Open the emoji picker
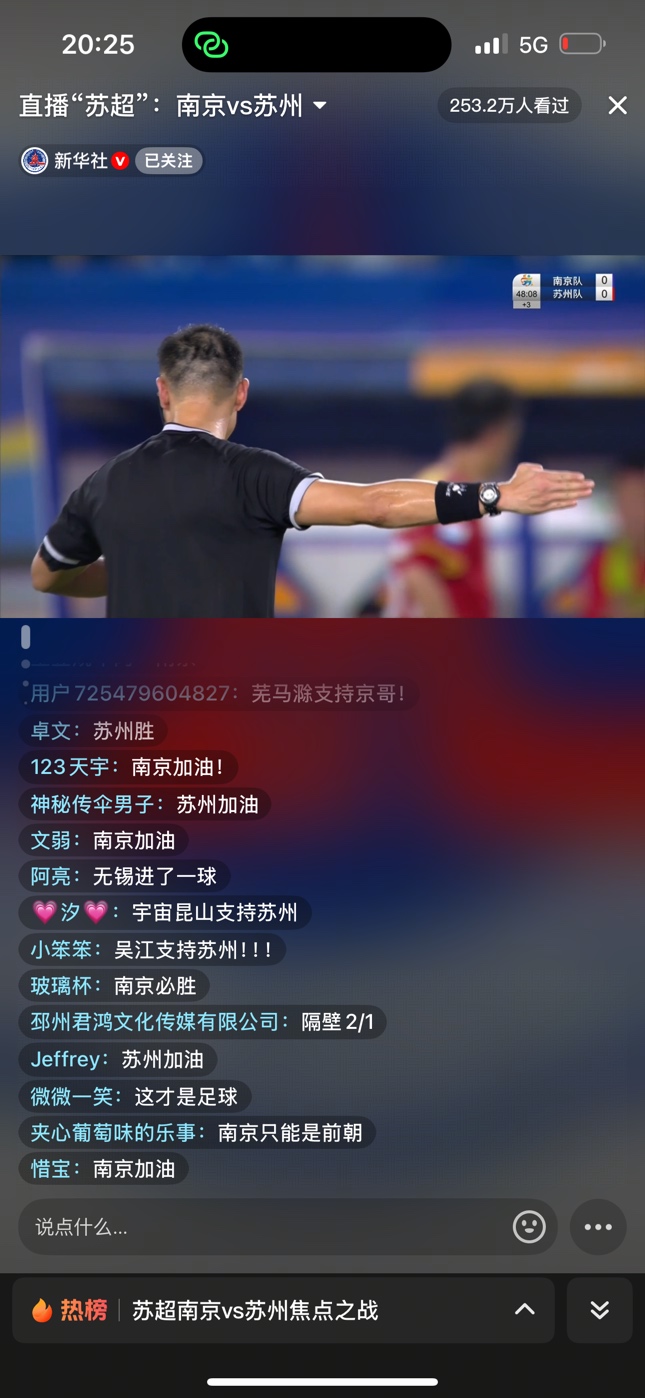Image resolution: width=645 pixels, height=1398 pixels. (529, 1227)
